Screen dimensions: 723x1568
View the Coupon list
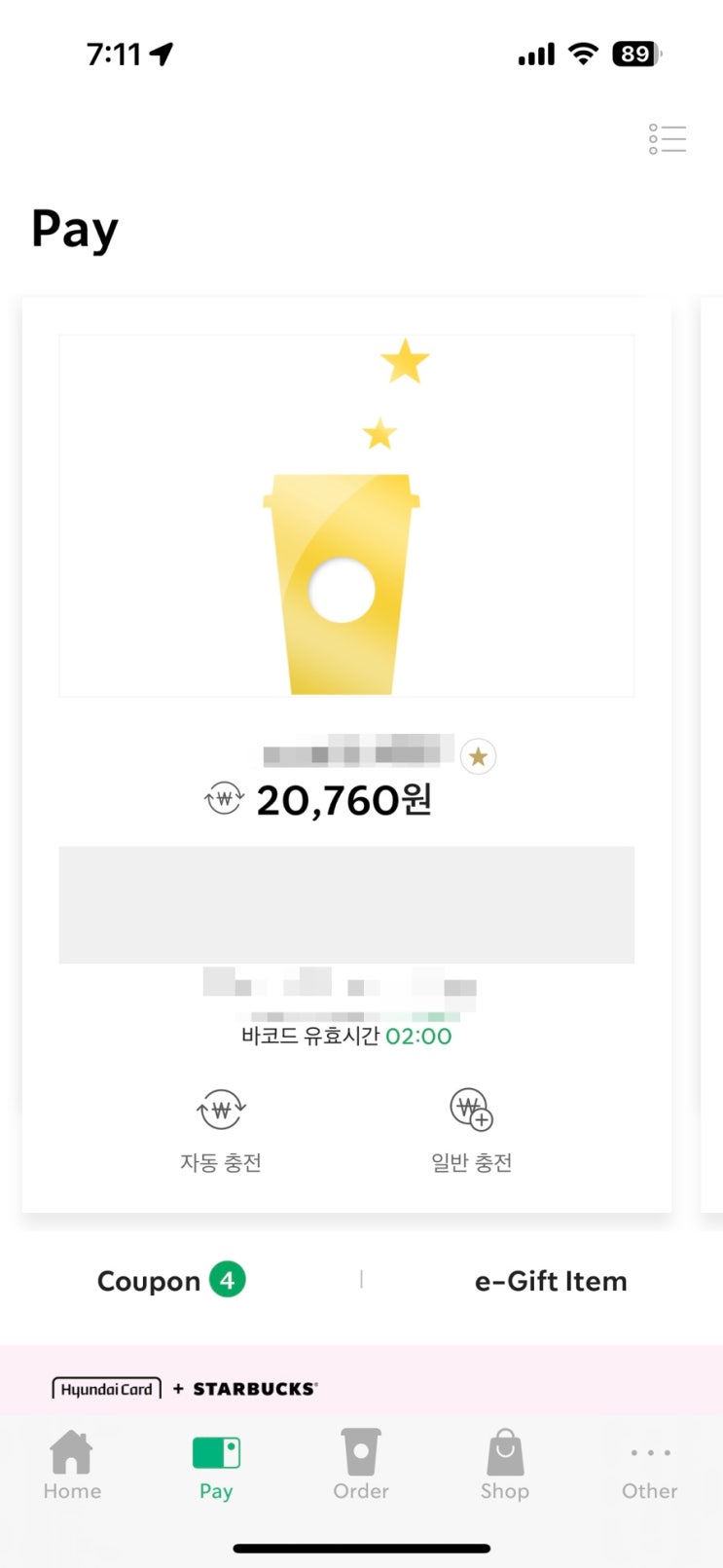coord(171,1281)
